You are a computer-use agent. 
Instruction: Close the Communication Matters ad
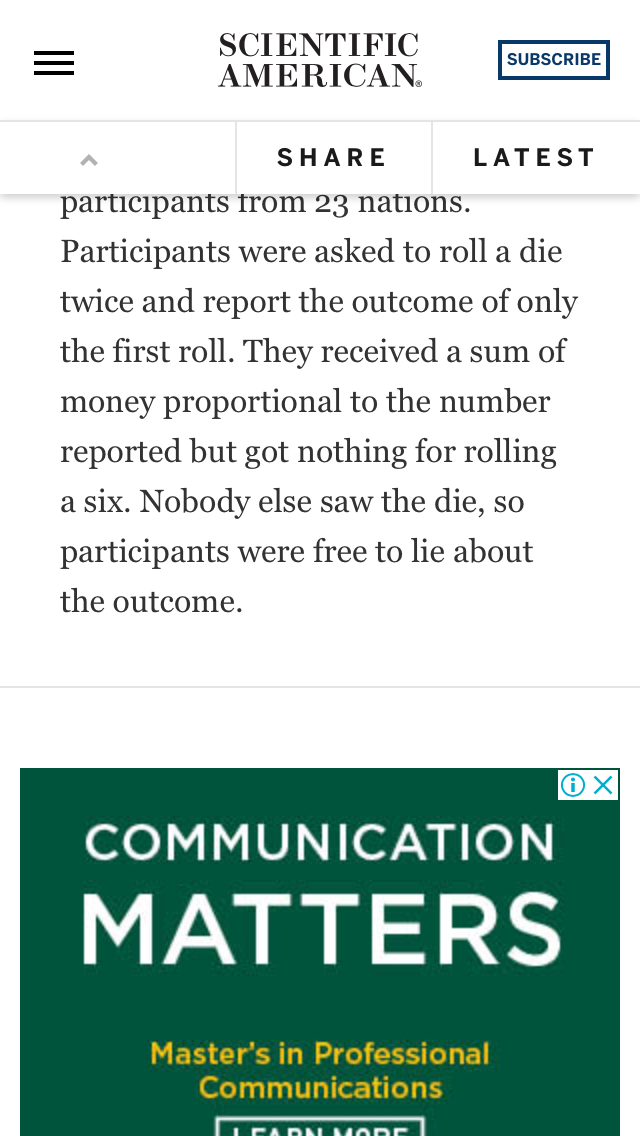click(604, 785)
